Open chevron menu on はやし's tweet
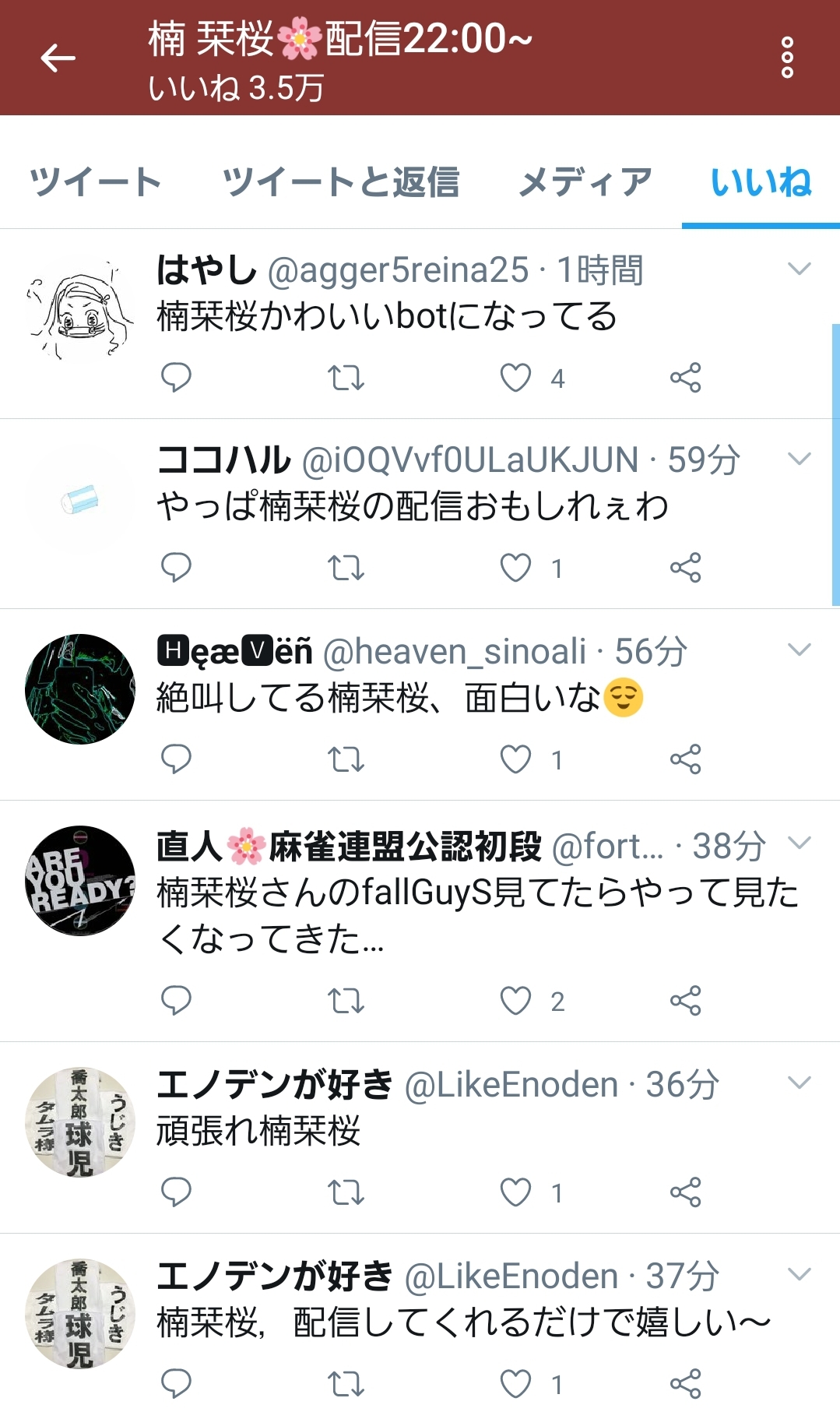The image size is (840, 1412). (x=800, y=269)
